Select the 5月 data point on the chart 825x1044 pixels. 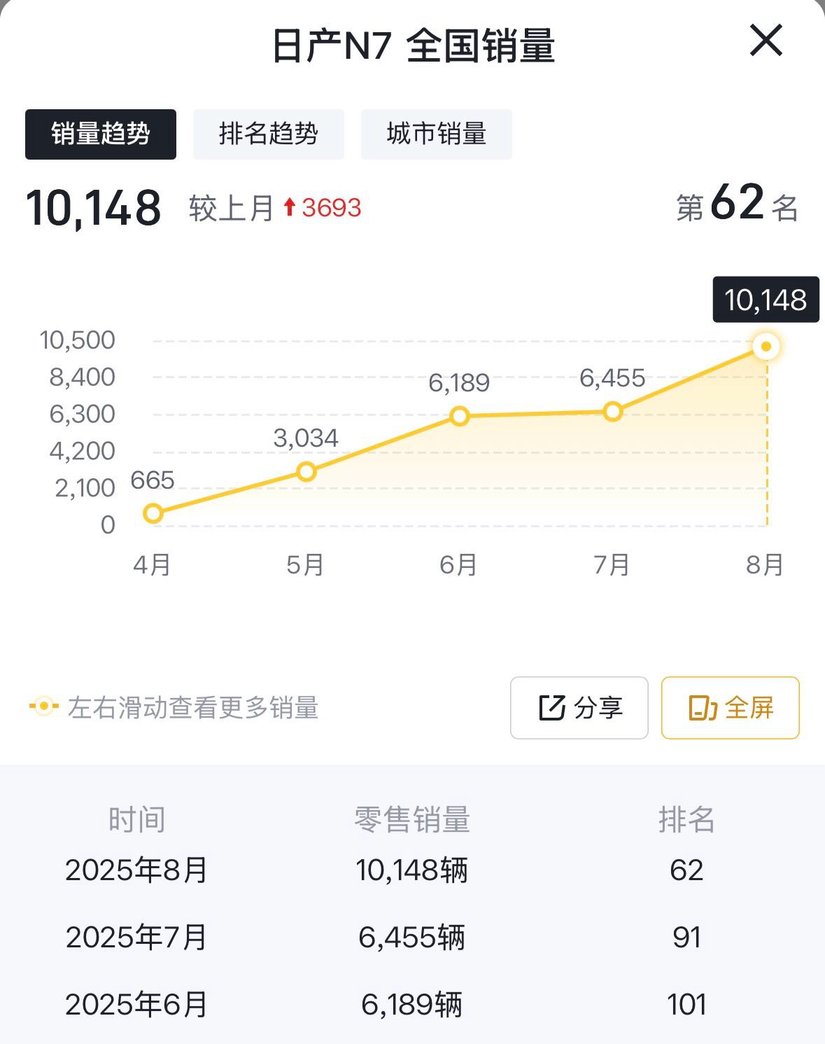[306, 471]
